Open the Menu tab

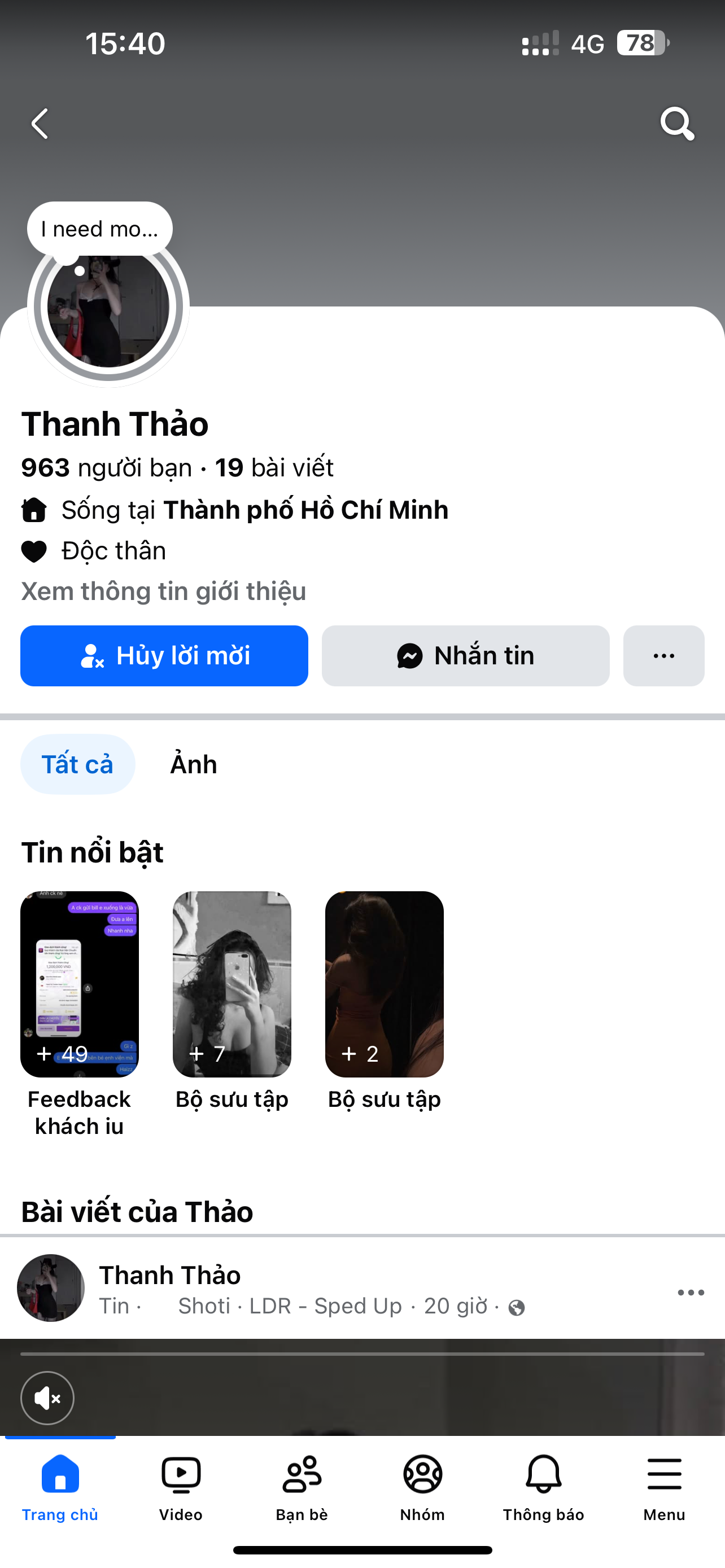tap(664, 1486)
